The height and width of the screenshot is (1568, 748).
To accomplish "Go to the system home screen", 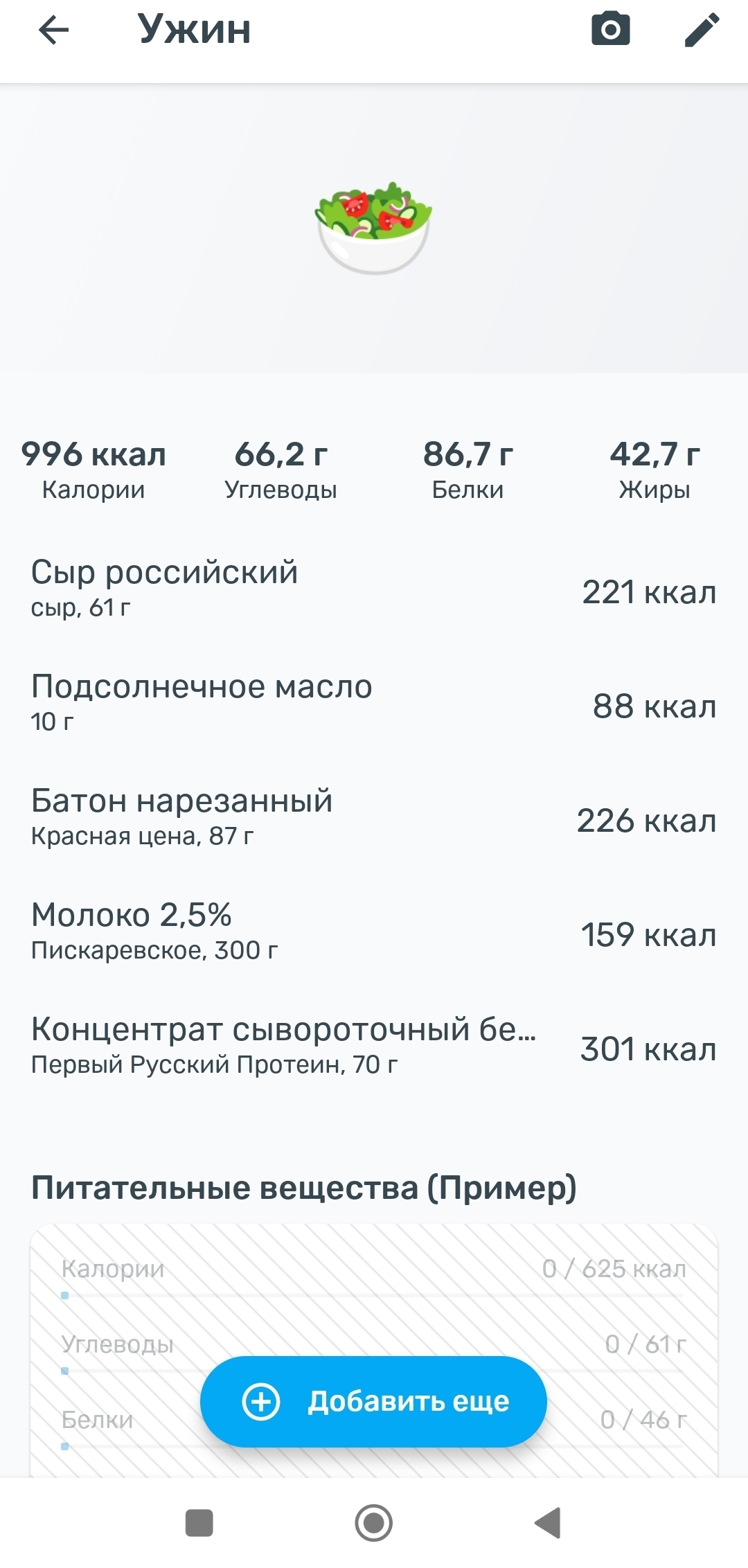I will (374, 1522).
